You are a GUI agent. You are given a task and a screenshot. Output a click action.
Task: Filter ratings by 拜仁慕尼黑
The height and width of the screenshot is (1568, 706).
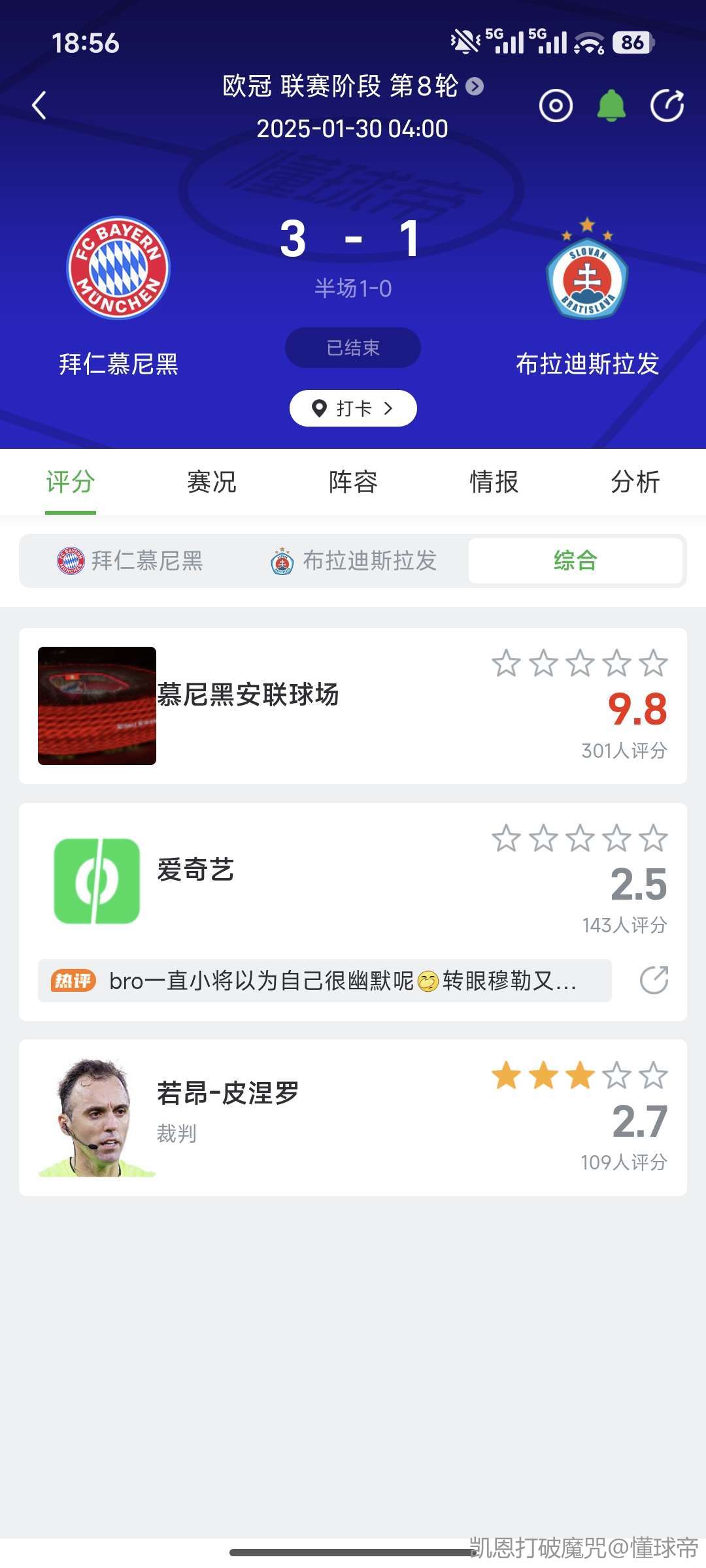click(x=131, y=561)
